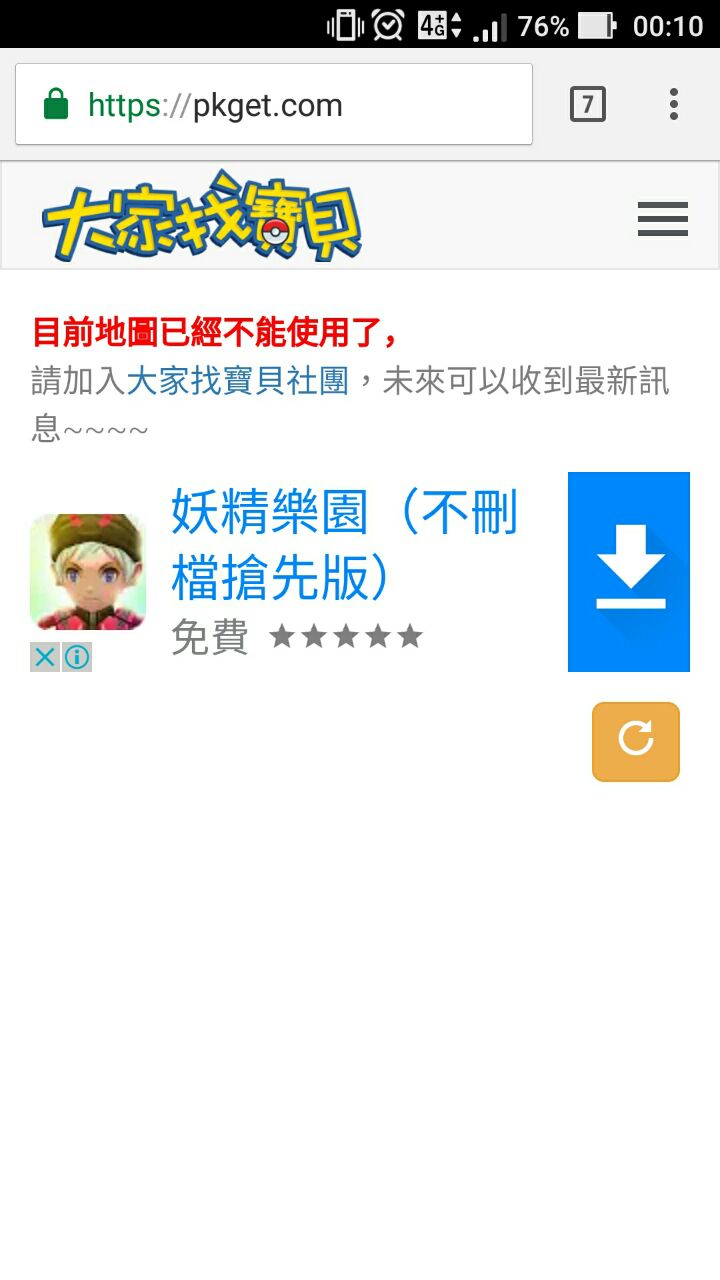Open the ad info icon
720x1280 pixels.
(77, 657)
